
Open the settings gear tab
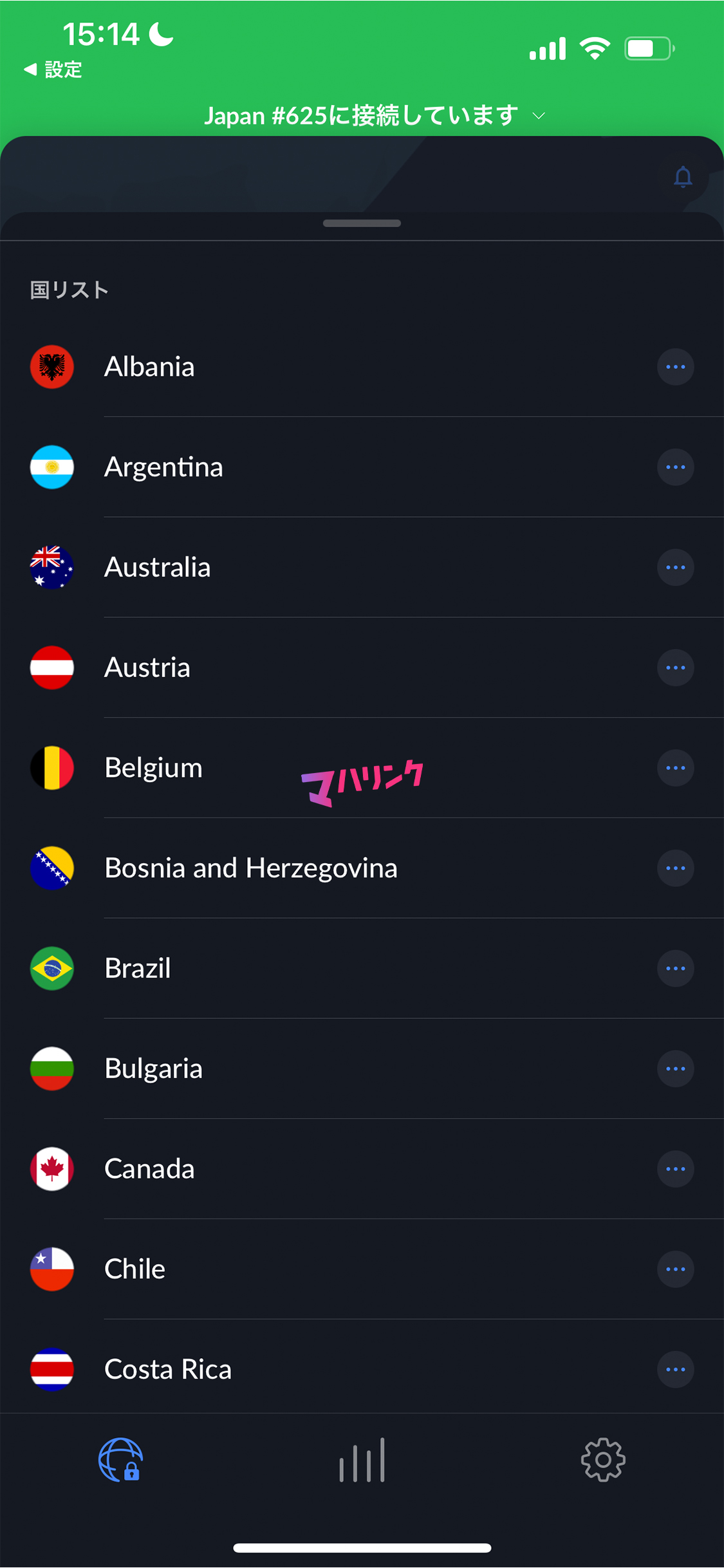[x=603, y=1460]
